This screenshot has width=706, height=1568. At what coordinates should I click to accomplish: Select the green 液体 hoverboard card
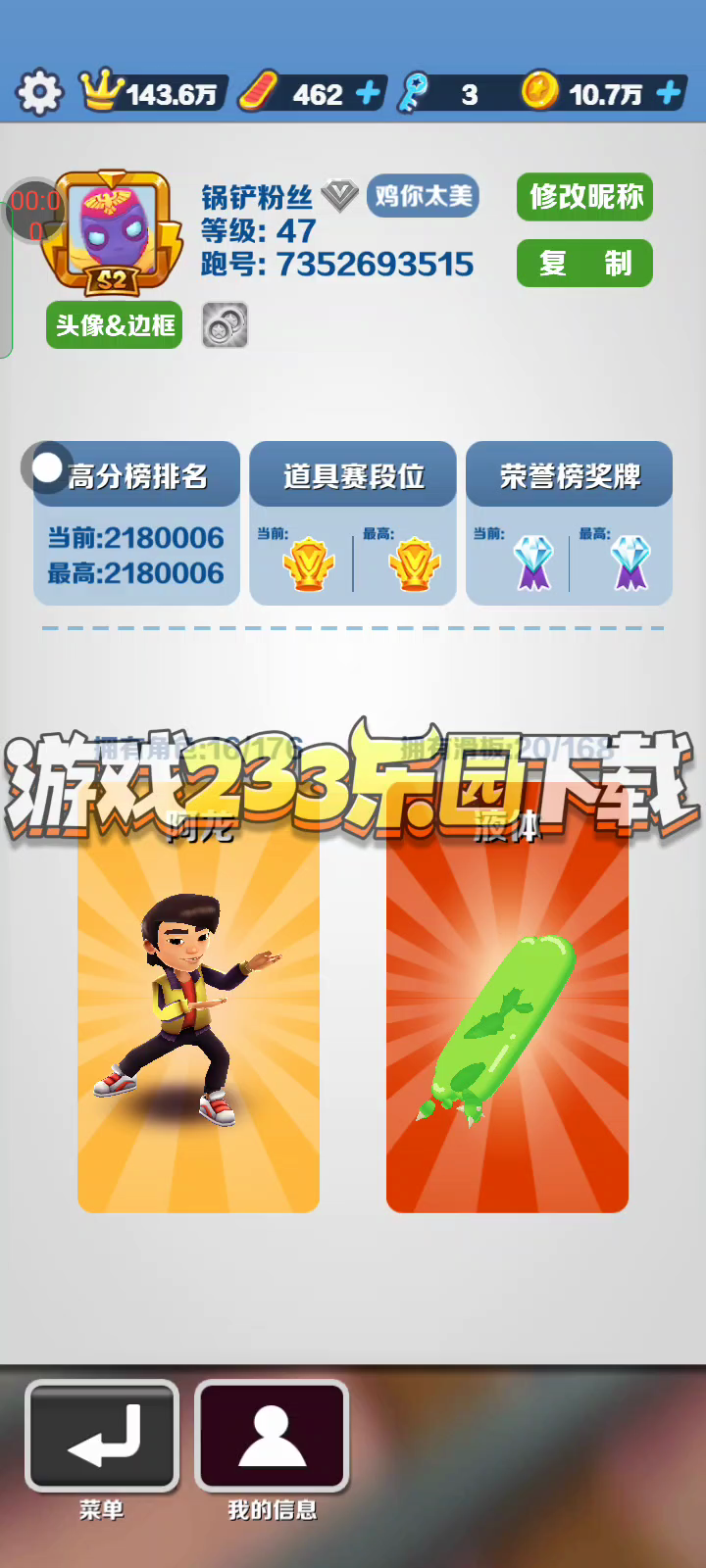pyautogui.click(x=507, y=1019)
